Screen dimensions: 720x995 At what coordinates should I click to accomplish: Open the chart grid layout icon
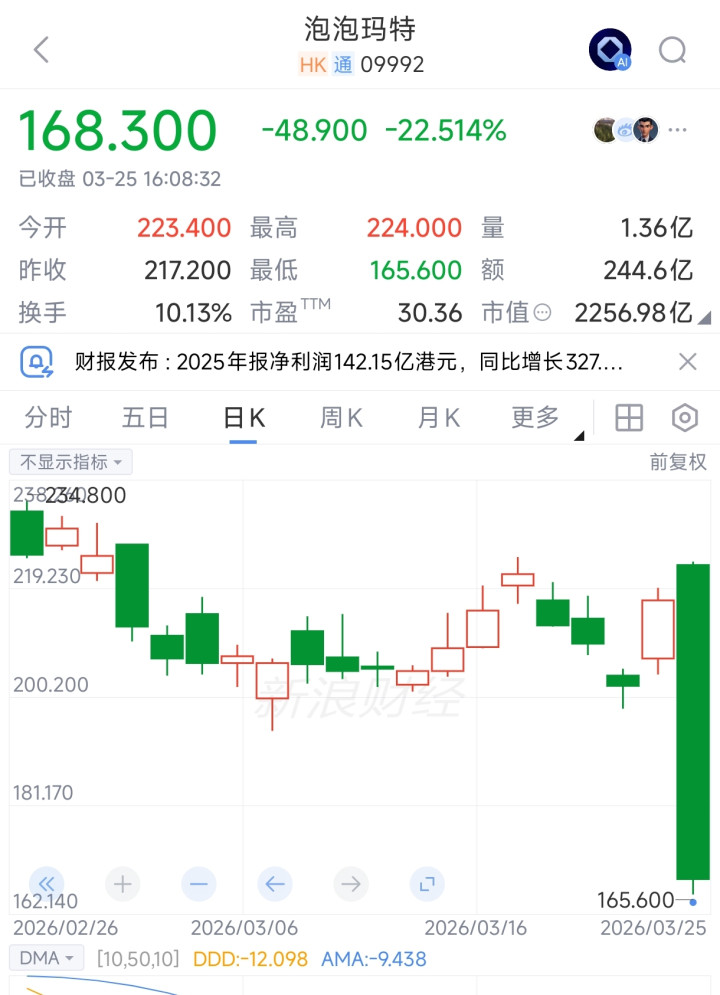pyautogui.click(x=629, y=418)
